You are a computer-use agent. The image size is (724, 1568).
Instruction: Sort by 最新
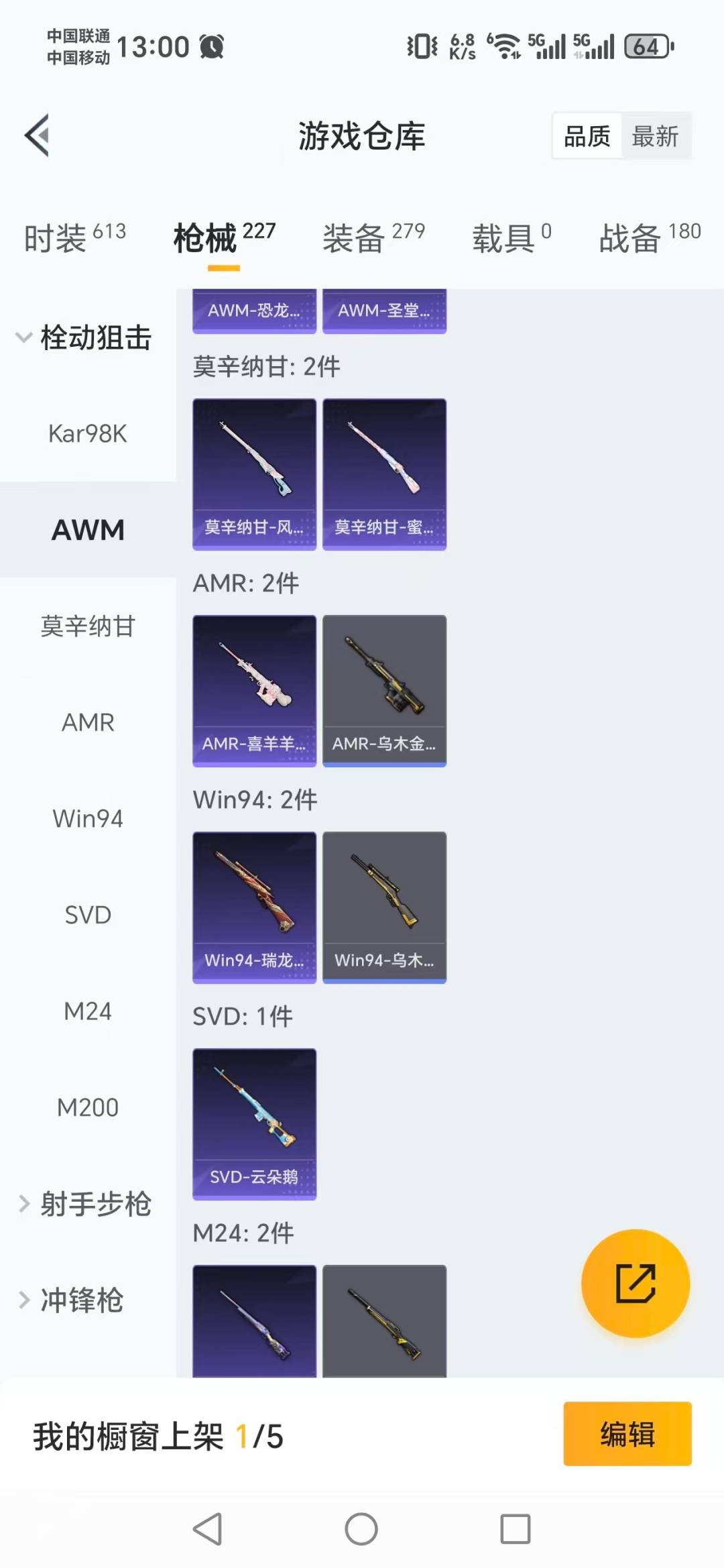(x=655, y=136)
